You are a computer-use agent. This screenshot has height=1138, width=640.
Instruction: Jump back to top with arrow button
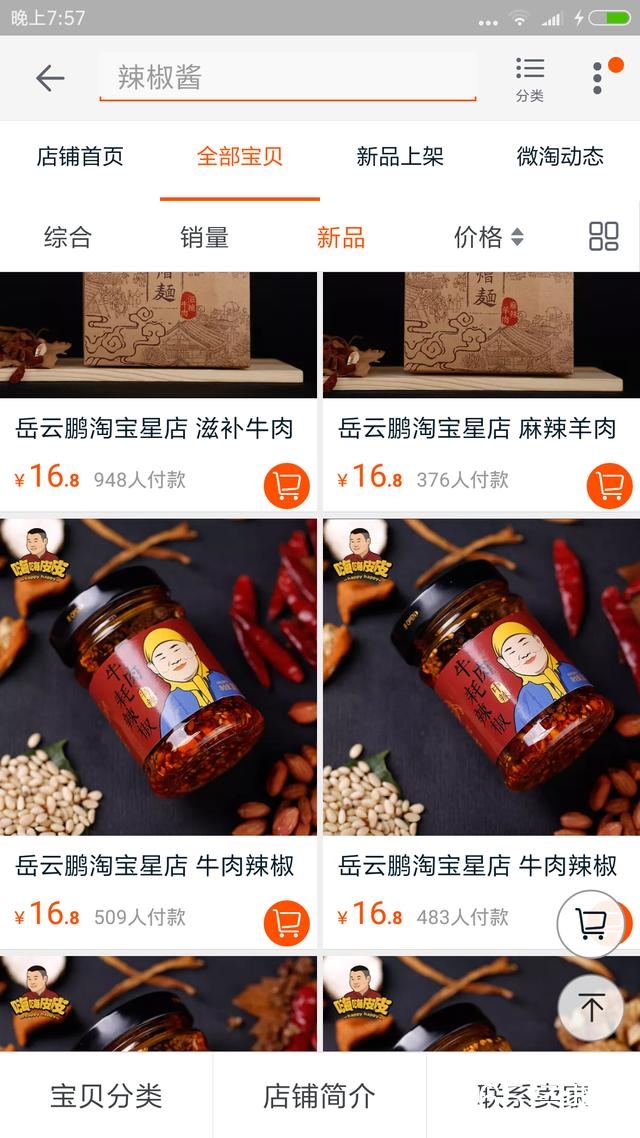[591, 1007]
